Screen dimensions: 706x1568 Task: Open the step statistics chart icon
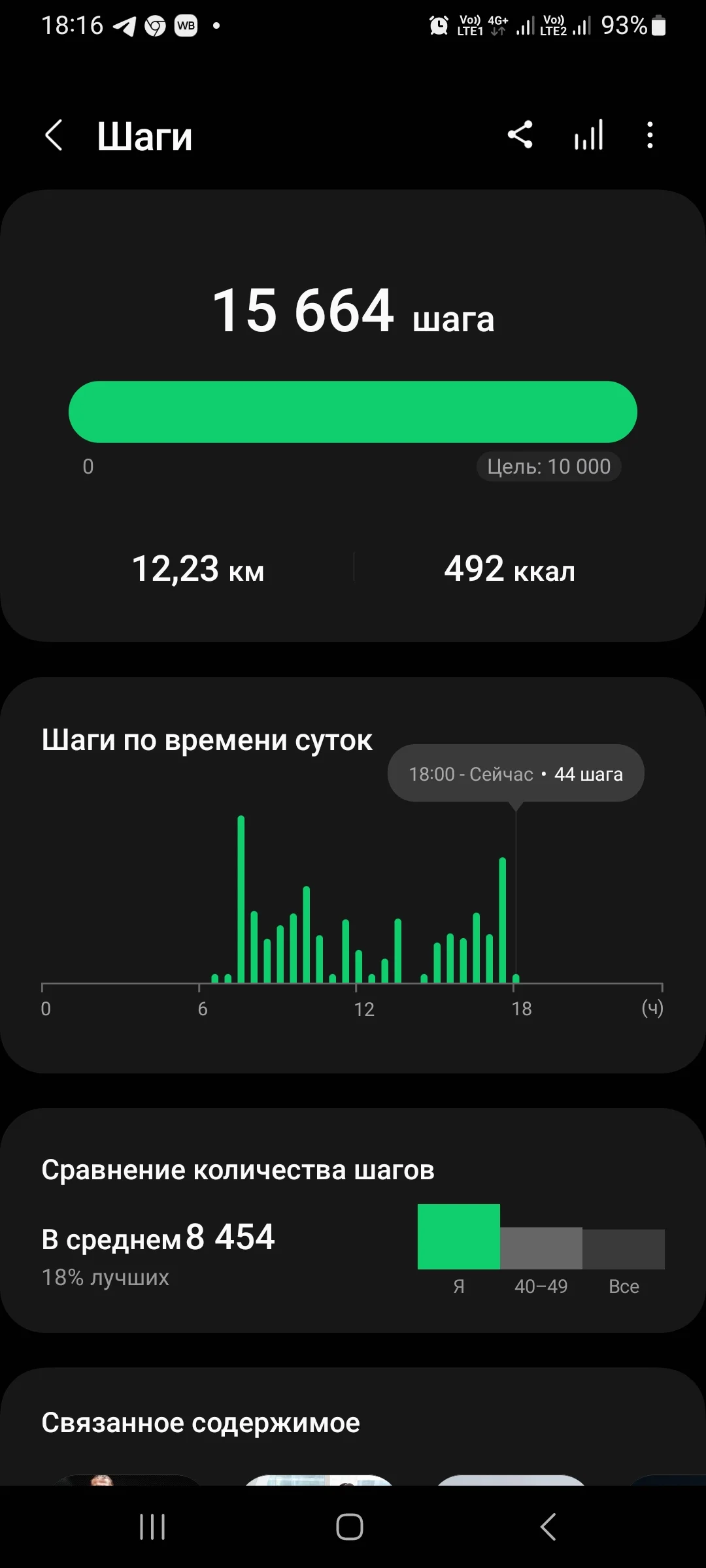click(x=588, y=135)
